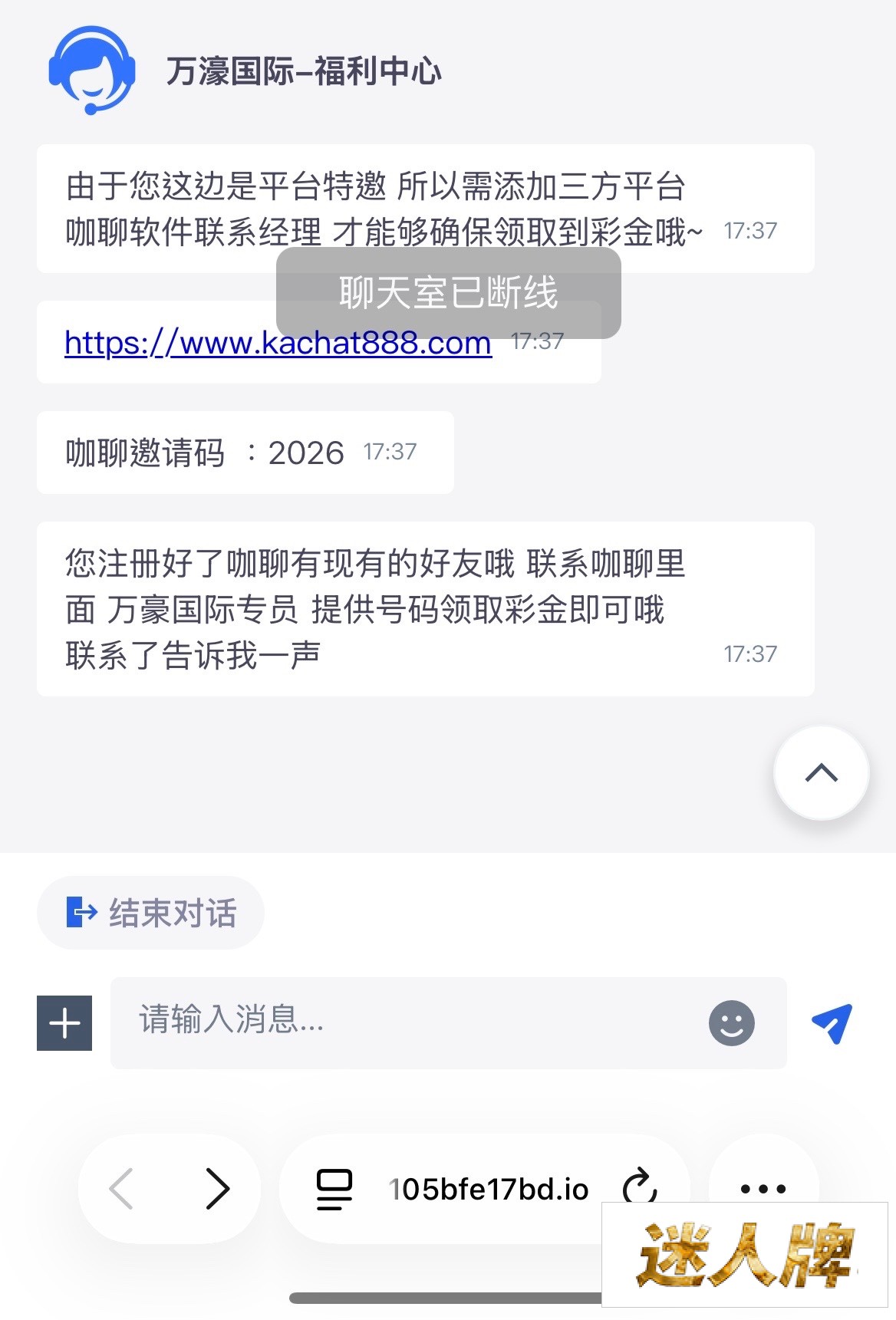Focus the 请输入消息 message field
896x1320 pixels.
[x=414, y=1022]
